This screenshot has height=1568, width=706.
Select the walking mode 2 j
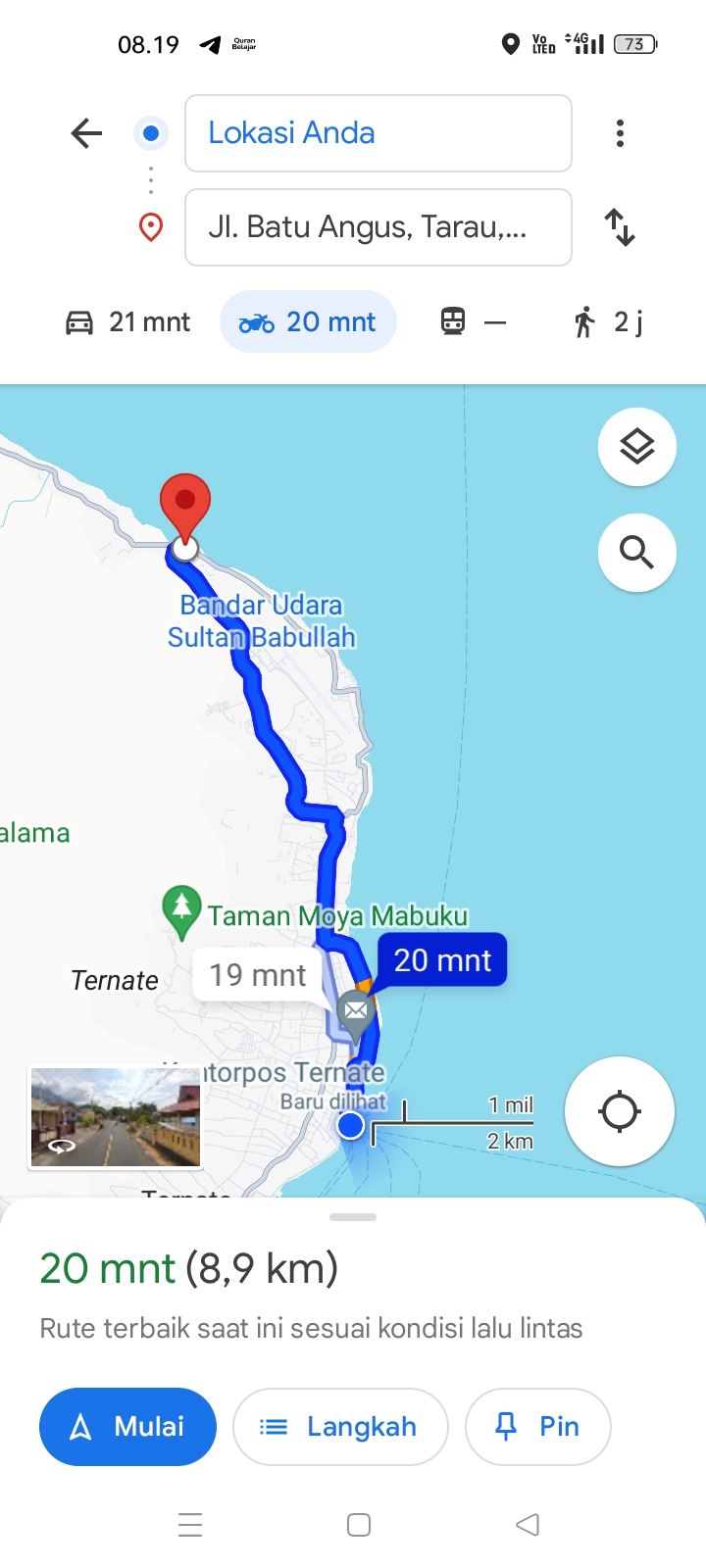coord(608,321)
